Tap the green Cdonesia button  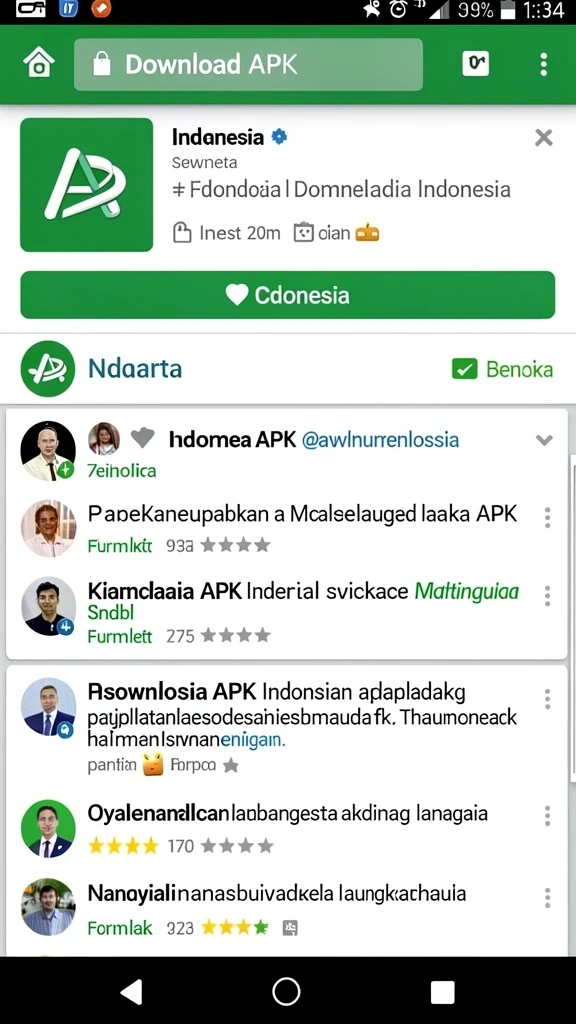pyautogui.click(x=287, y=295)
